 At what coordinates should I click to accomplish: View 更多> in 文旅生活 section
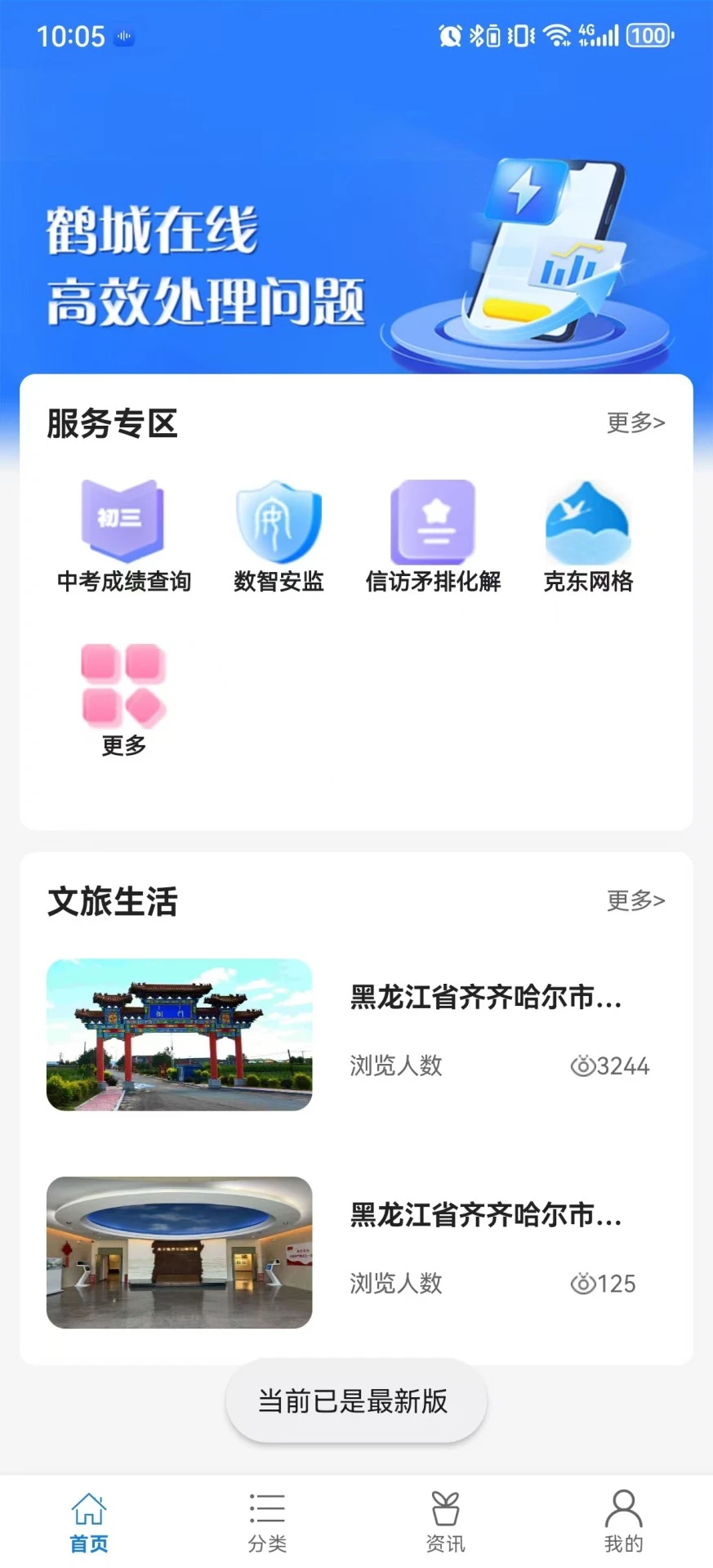click(x=635, y=900)
